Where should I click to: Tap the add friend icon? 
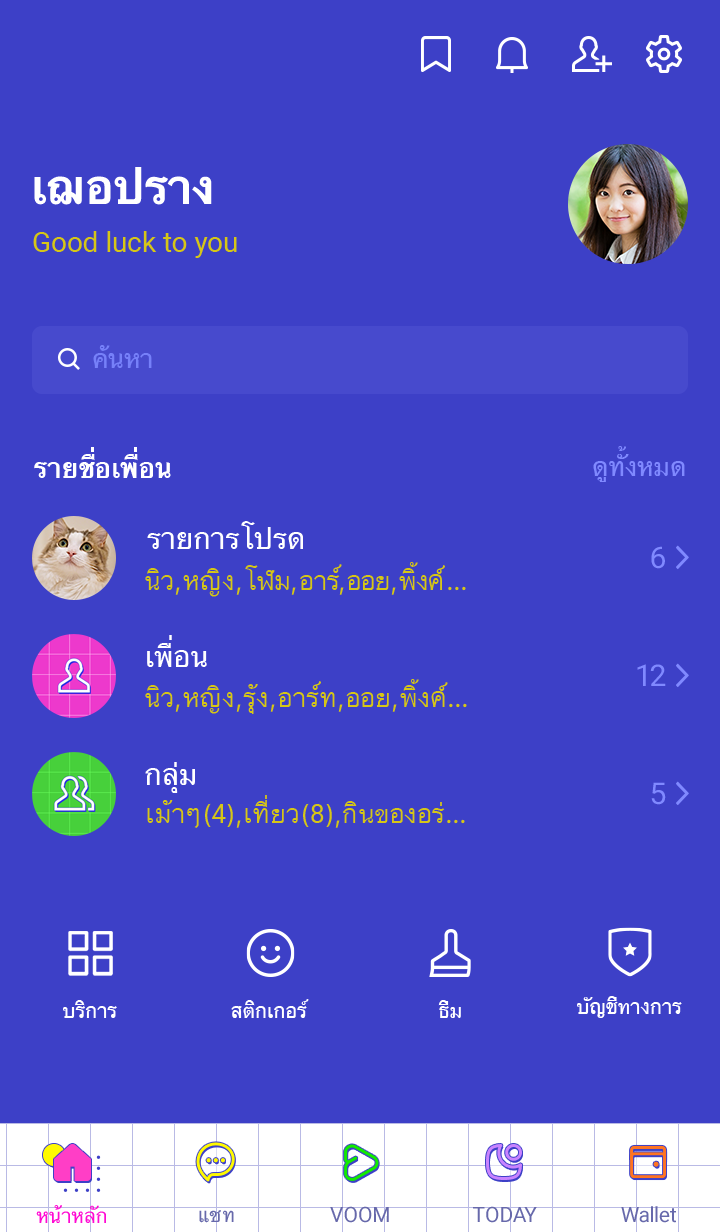click(x=590, y=55)
